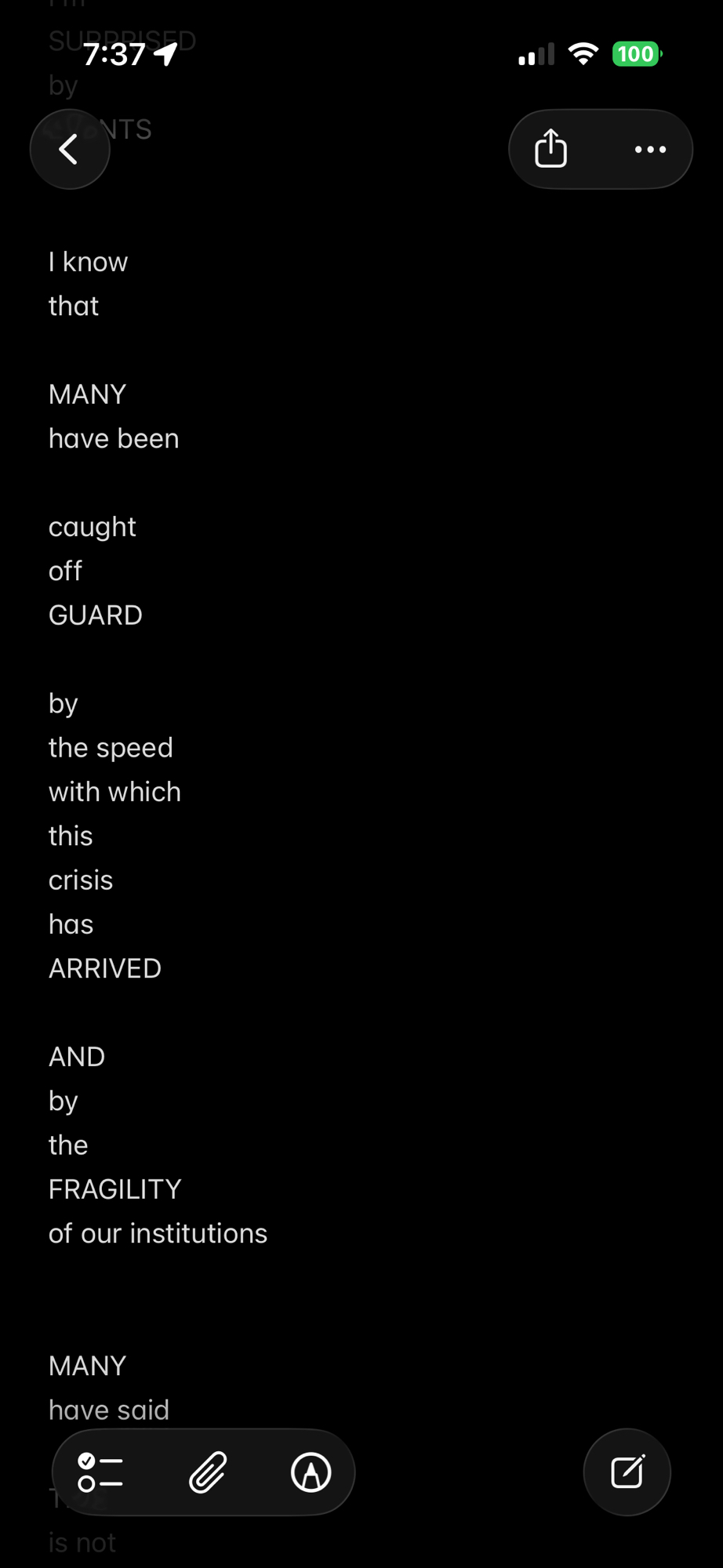The height and width of the screenshot is (1568, 723).
Task: Open the more options menu
Action: tap(650, 149)
